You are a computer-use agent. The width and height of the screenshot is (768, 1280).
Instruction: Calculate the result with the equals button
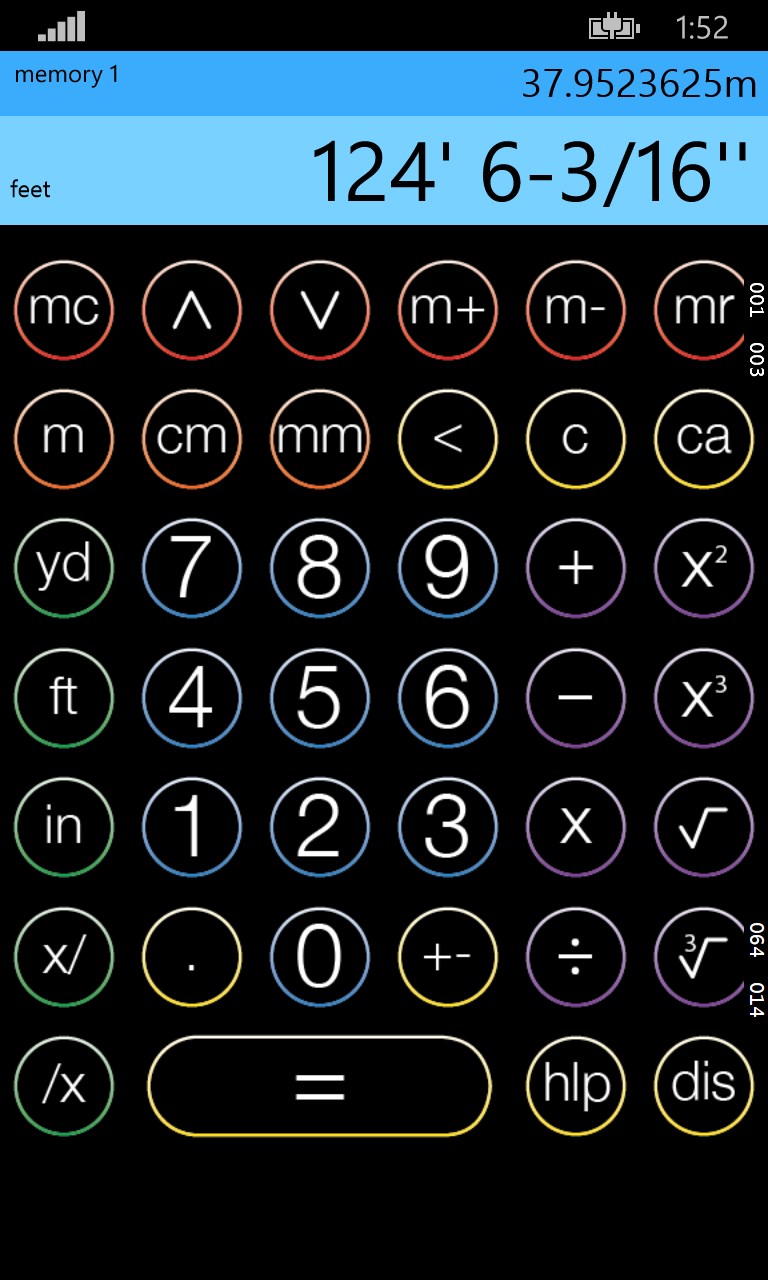click(320, 1085)
